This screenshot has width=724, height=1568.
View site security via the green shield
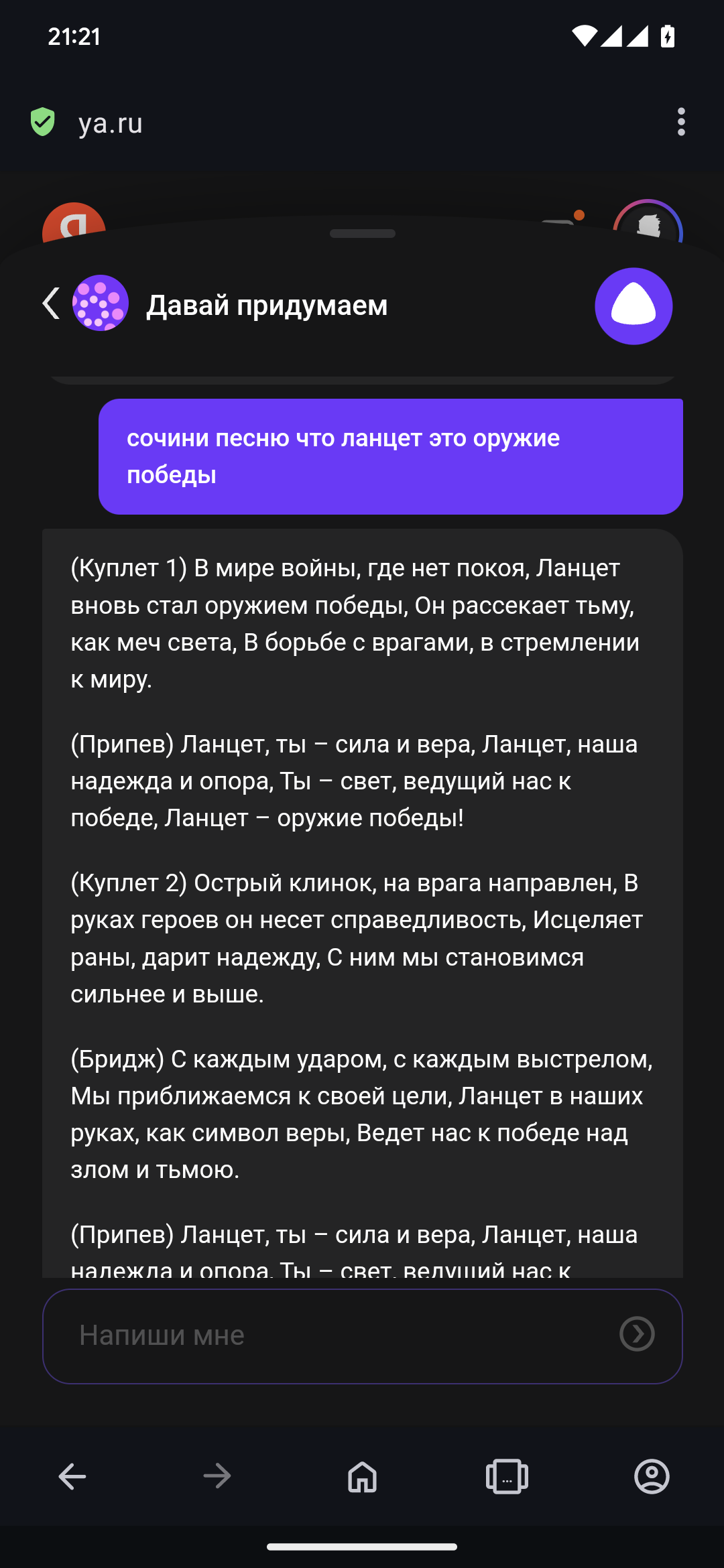pos(43,122)
